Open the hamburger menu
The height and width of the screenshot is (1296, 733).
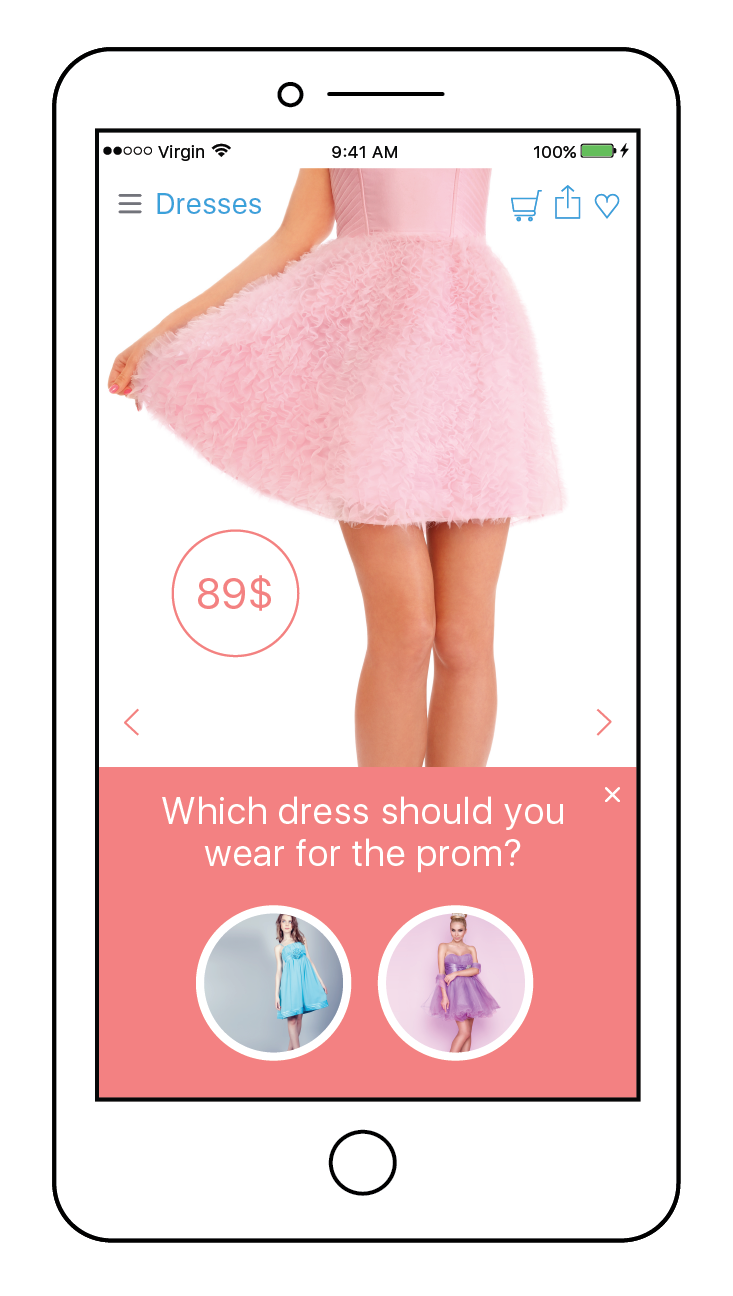(130, 204)
